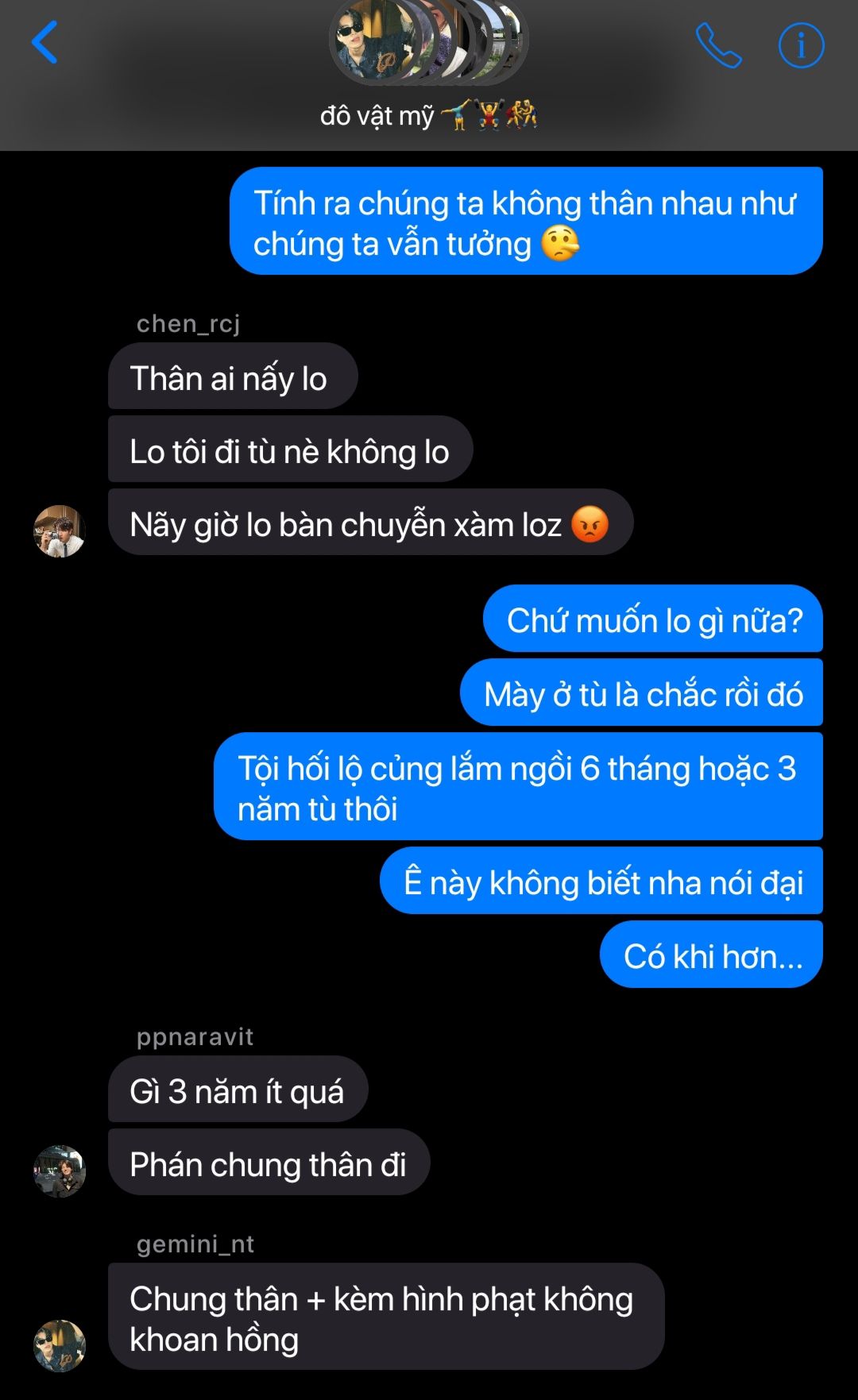
Task: View gemini_nt's profile picture
Action: pyautogui.click(x=60, y=1345)
